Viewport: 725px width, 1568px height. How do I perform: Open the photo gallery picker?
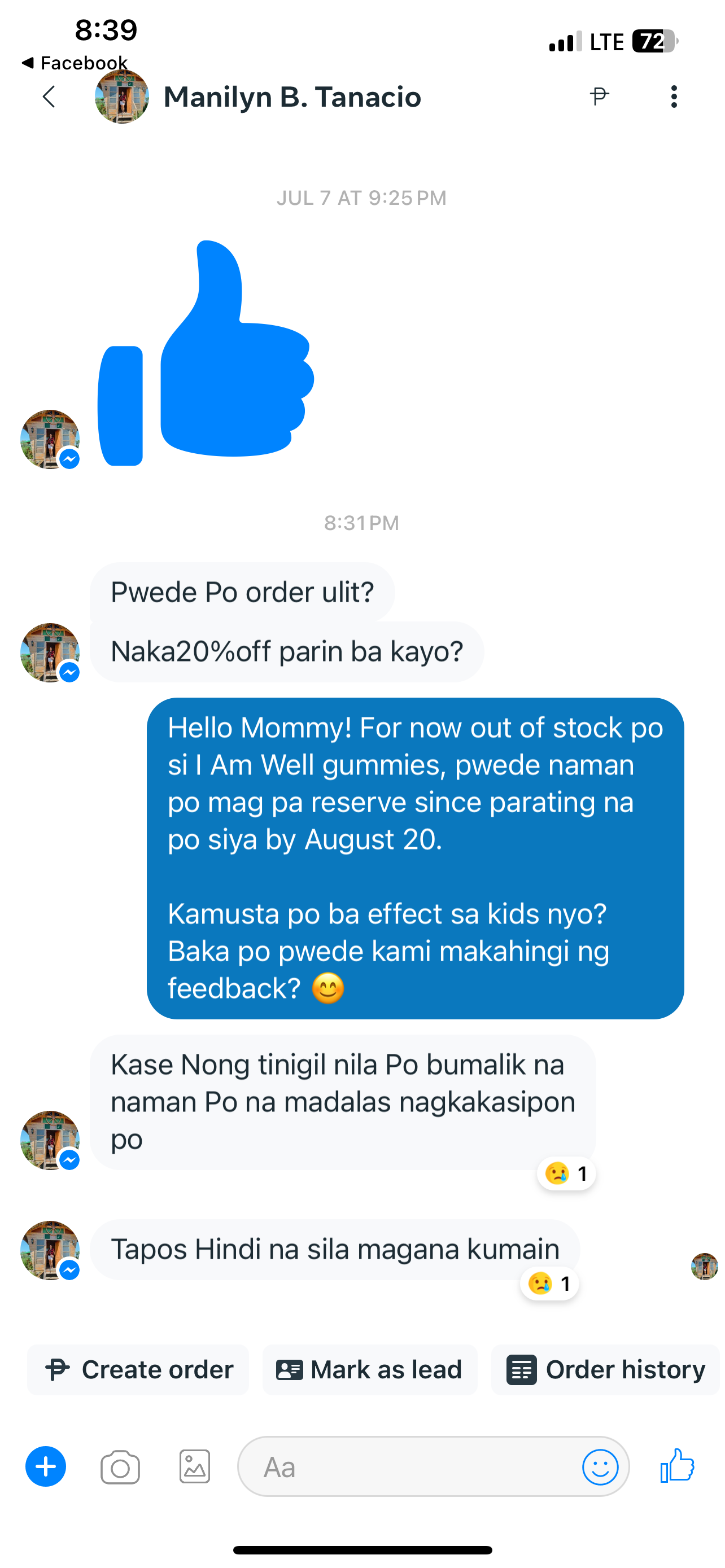tap(195, 1467)
